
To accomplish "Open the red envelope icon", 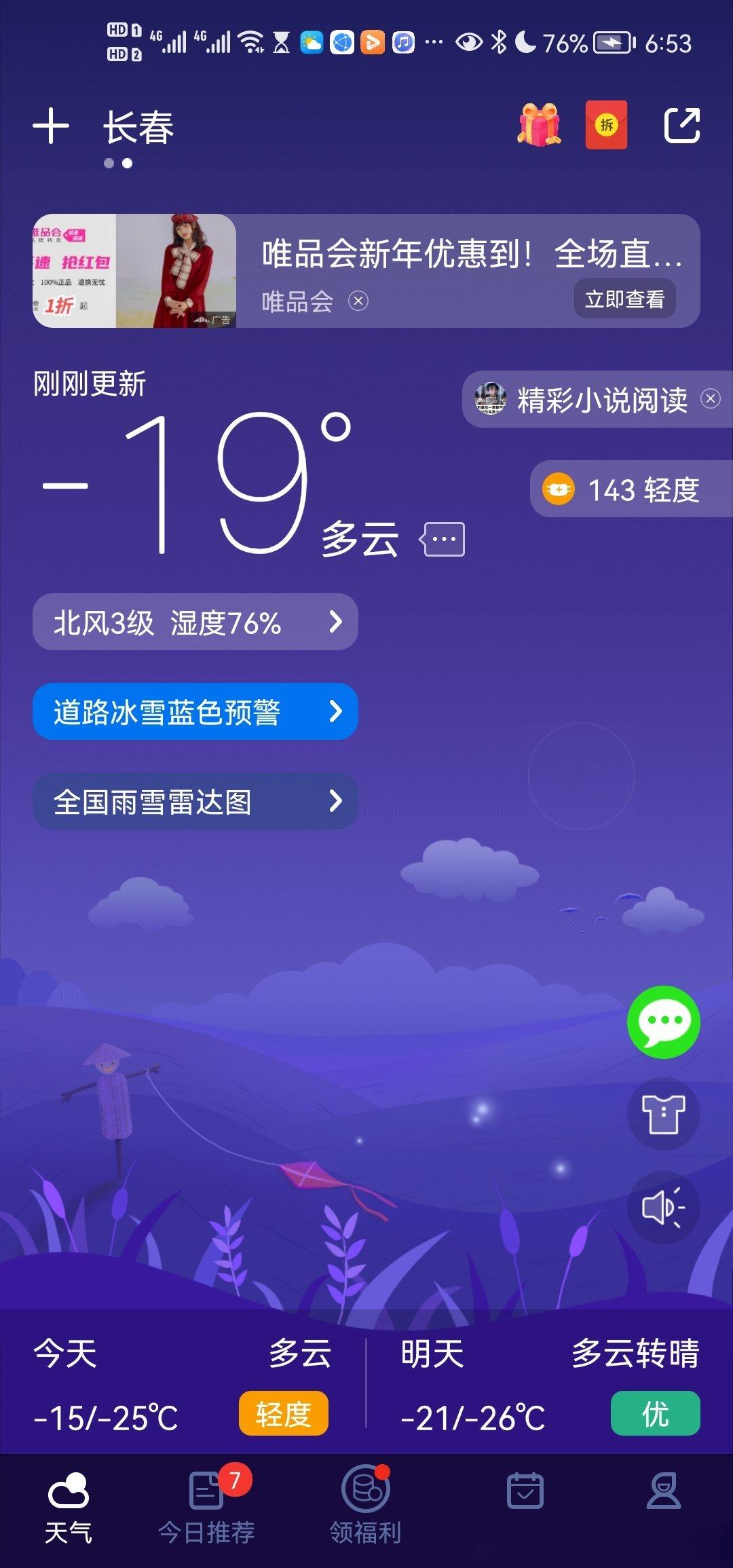I will (606, 125).
